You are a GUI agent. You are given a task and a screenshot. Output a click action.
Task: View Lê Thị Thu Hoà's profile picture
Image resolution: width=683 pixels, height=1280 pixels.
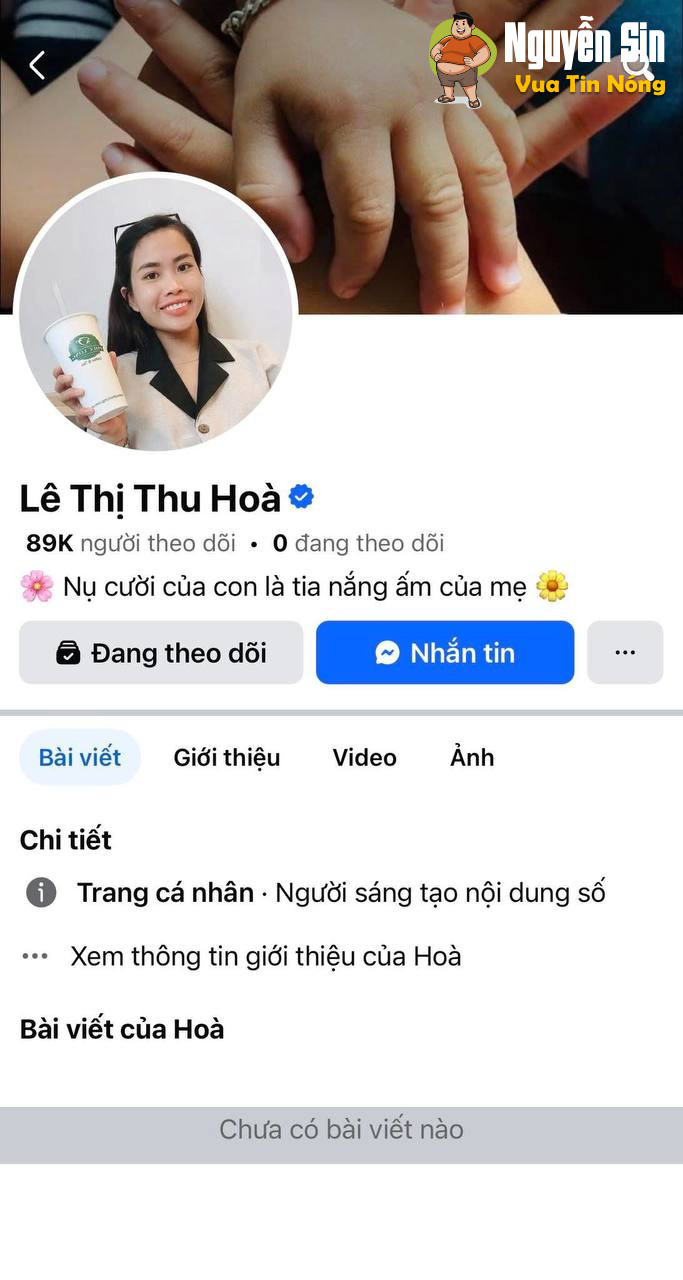point(156,313)
